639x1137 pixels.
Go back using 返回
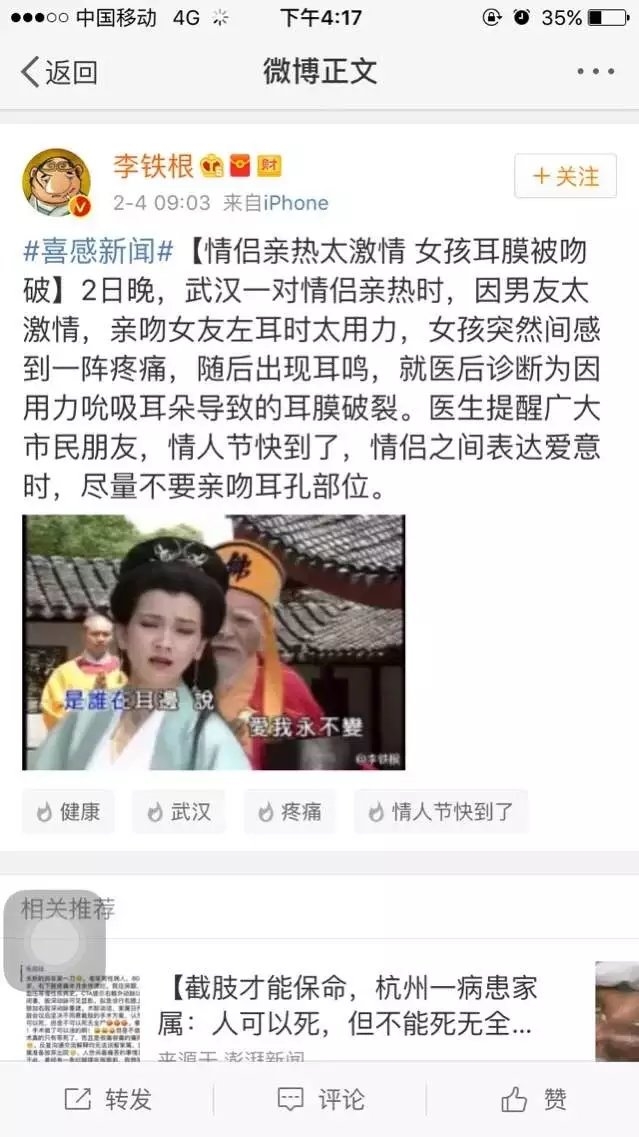tap(59, 72)
